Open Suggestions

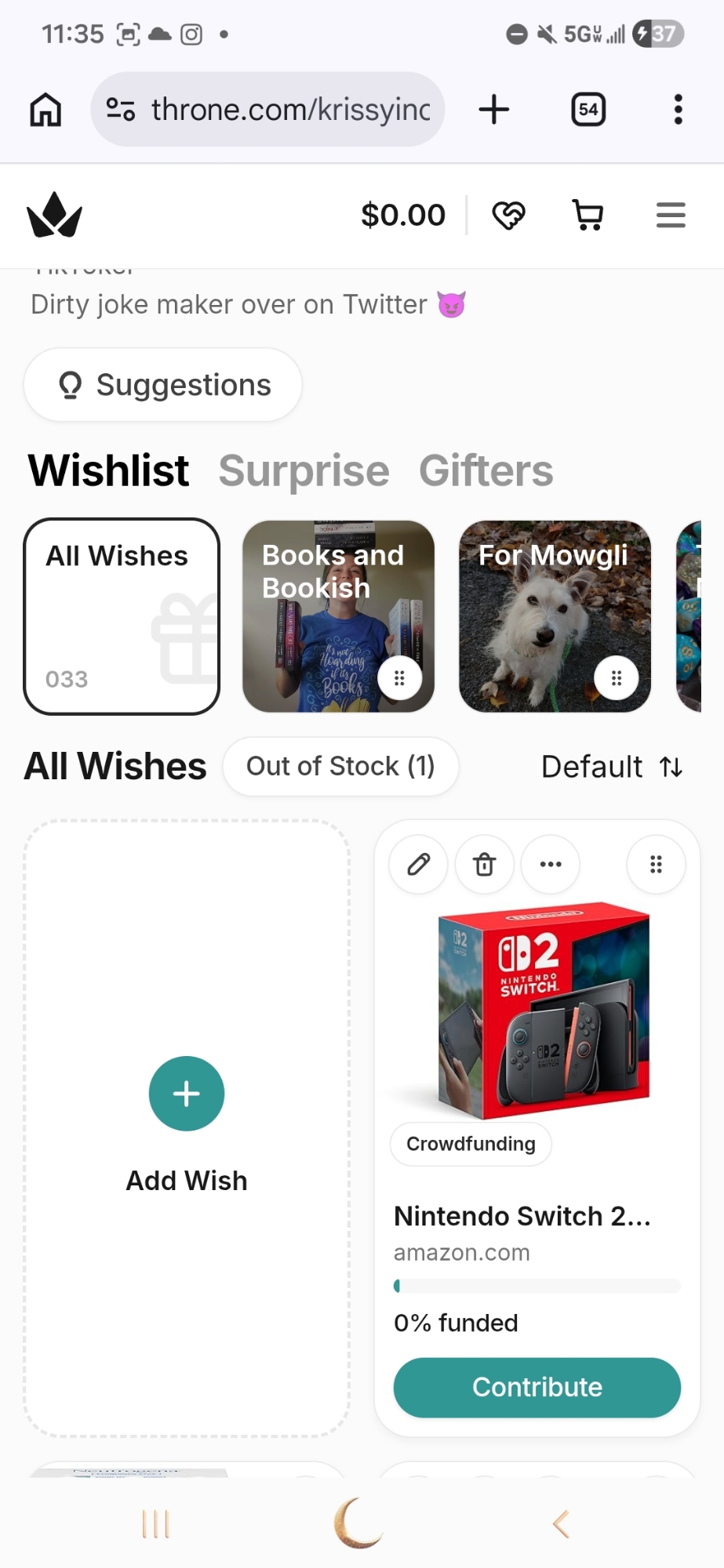pyautogui.click(x=163, y=385)
